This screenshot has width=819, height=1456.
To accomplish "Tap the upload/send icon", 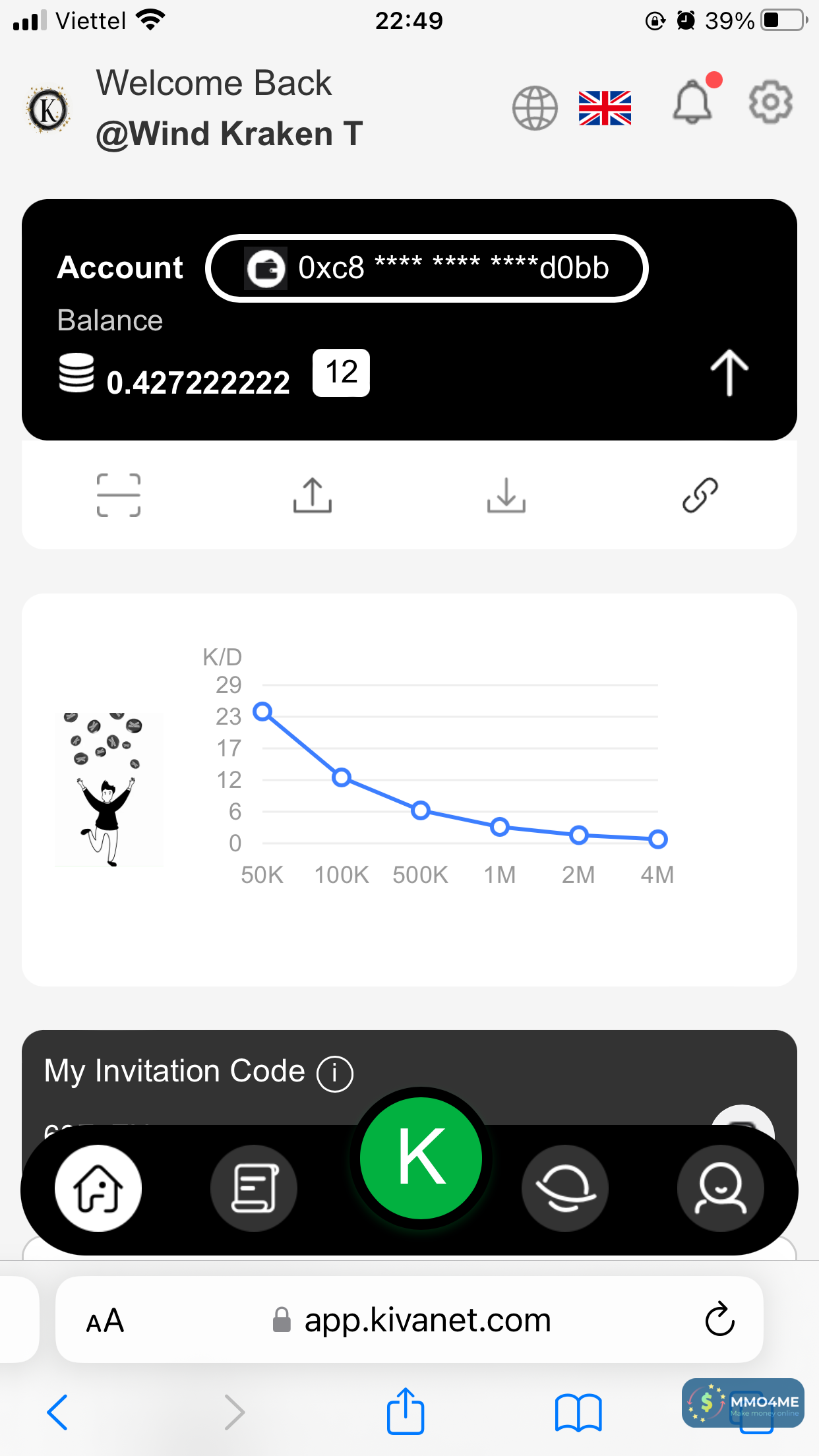I will coord(313,495).
